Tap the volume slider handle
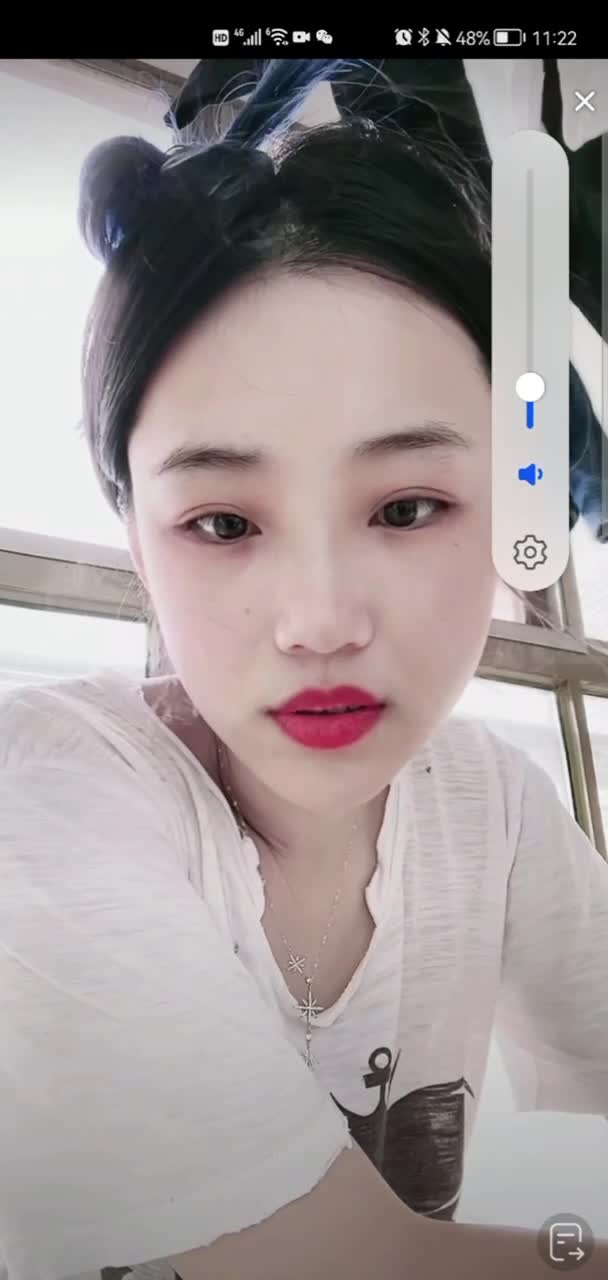 tap(530, 388)
